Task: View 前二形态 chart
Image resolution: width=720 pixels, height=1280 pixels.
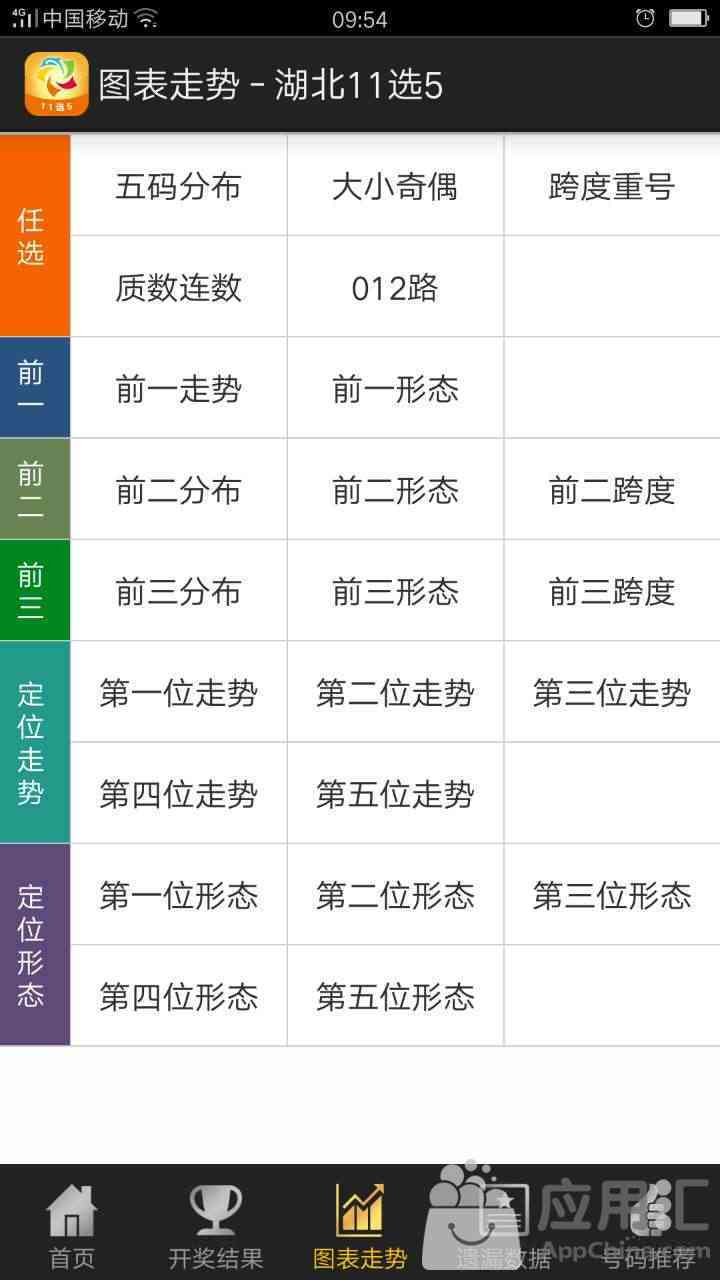Action: click(x=395, y=489)
